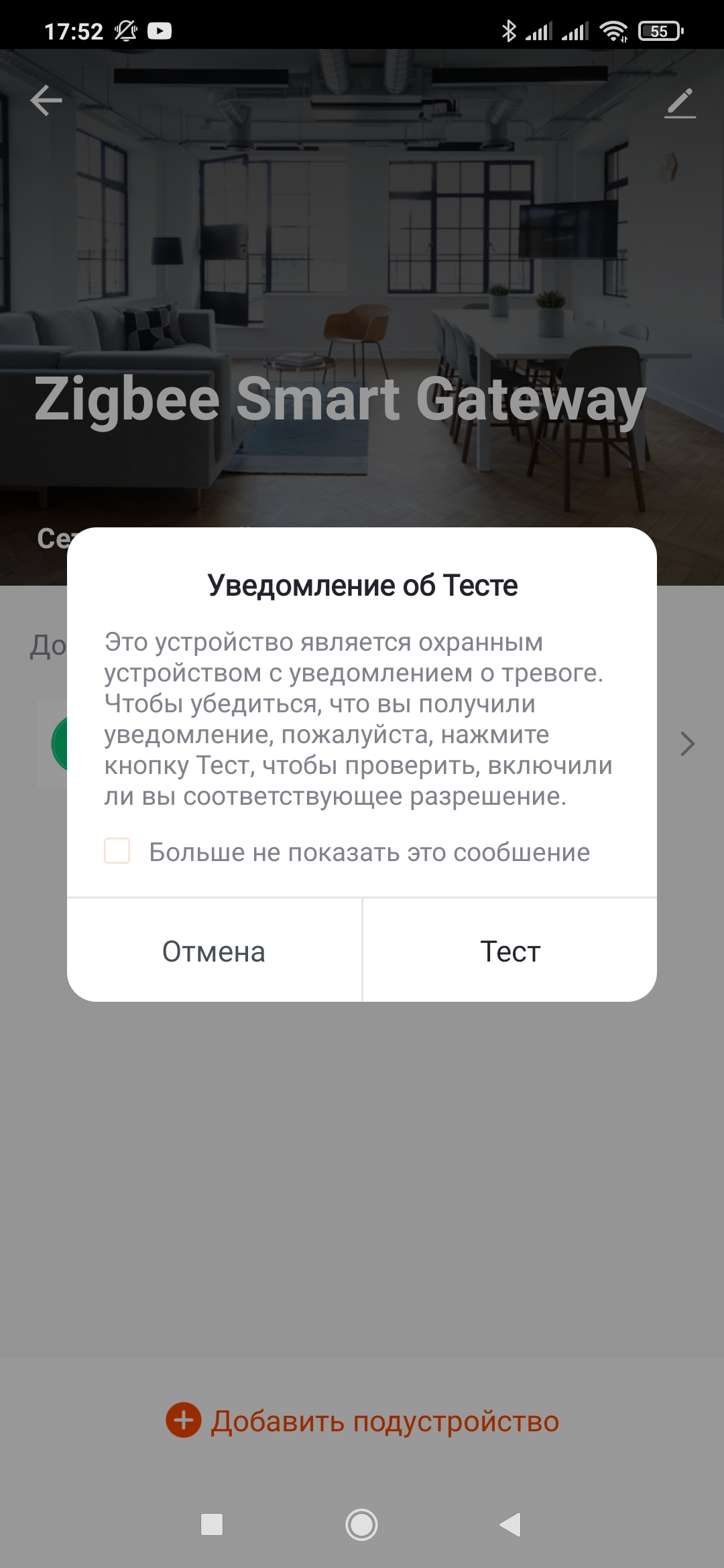724x1568 pixels.
Task: Tap the Тест button in the dialog
Action: tap(509, 951)
